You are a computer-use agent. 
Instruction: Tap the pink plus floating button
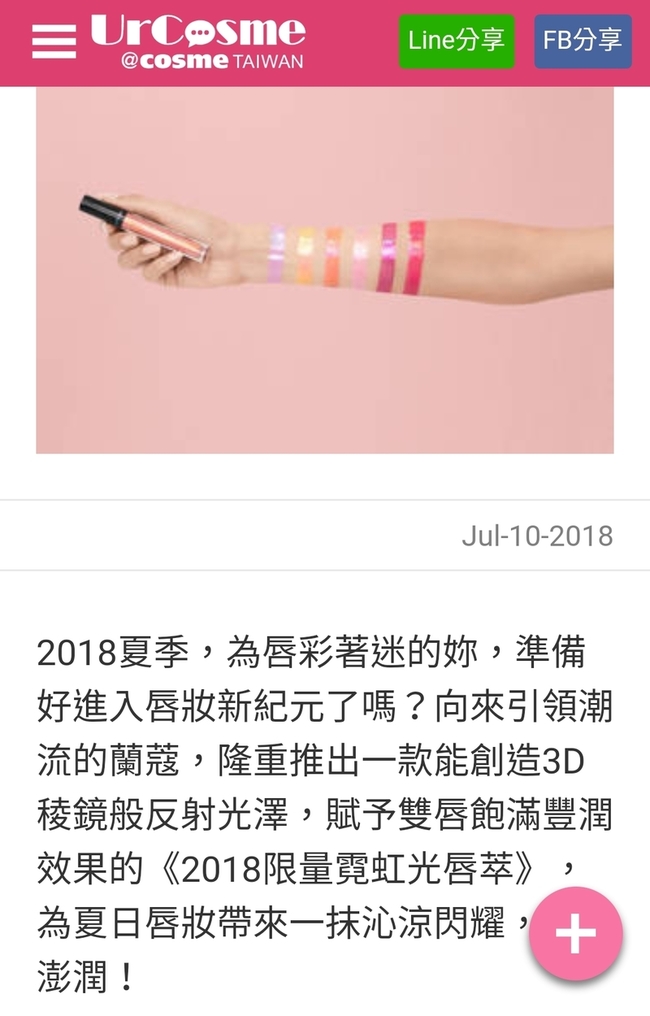pos(575,934)
